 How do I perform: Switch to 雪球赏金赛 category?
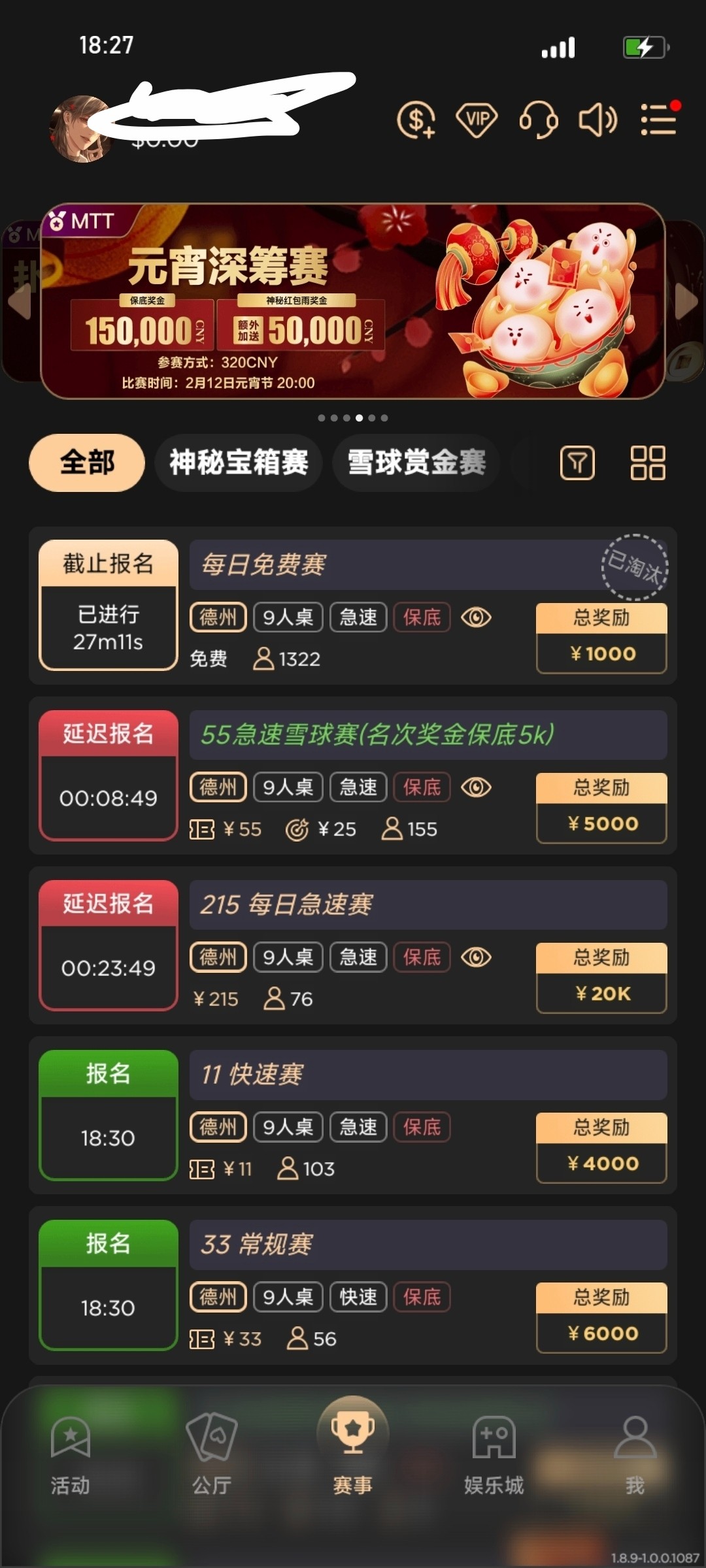click(x=416, y=463)
